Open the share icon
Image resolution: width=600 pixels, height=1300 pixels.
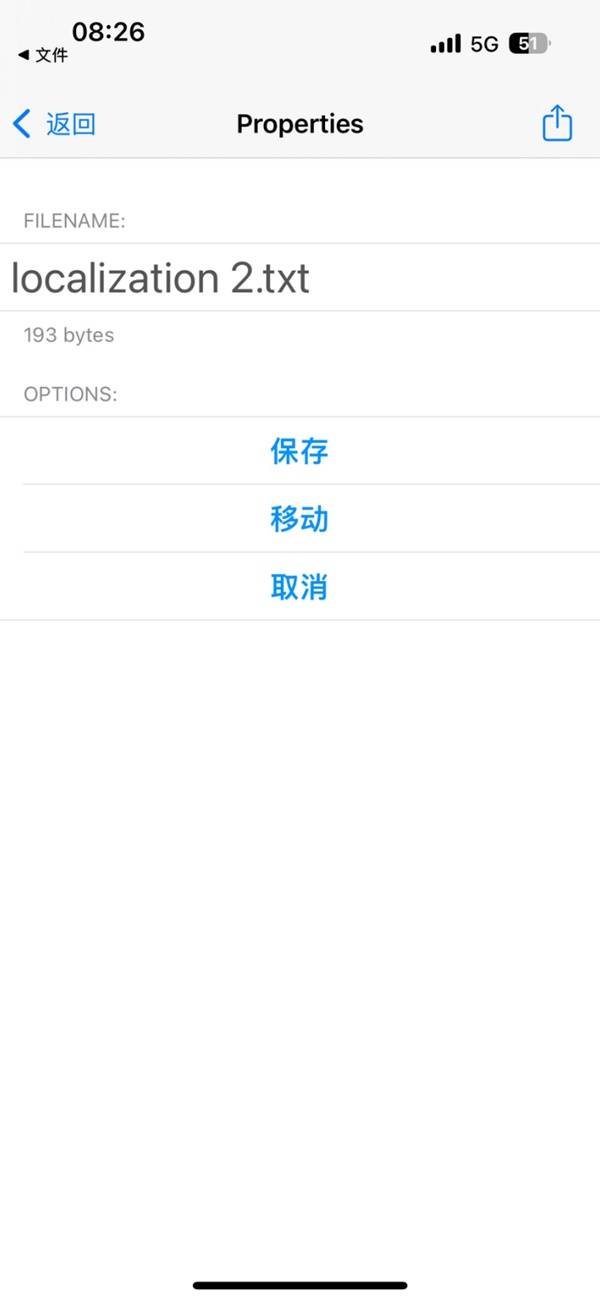[x=557, y=123]
